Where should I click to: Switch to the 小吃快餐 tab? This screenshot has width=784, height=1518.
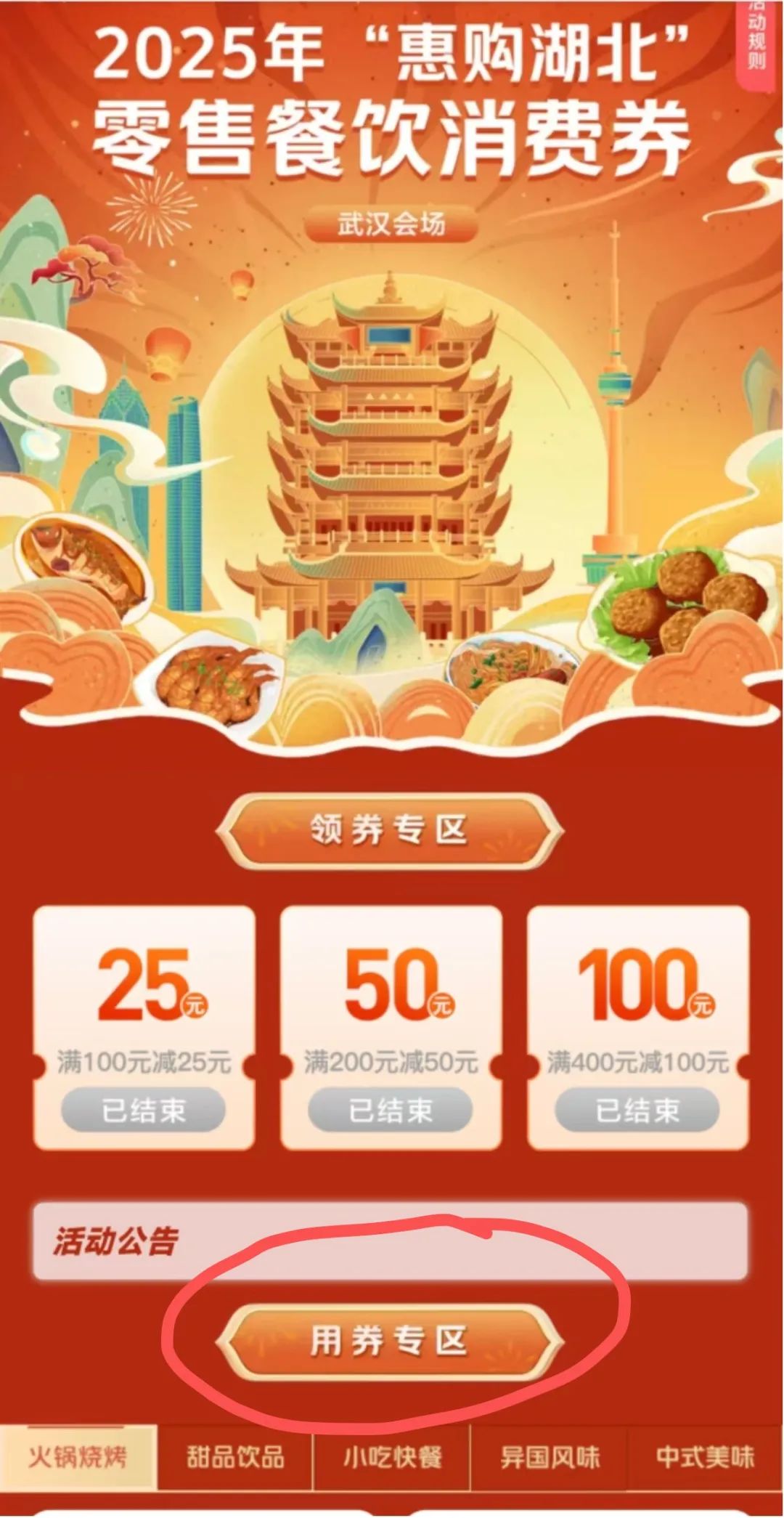click(392, 1458)
